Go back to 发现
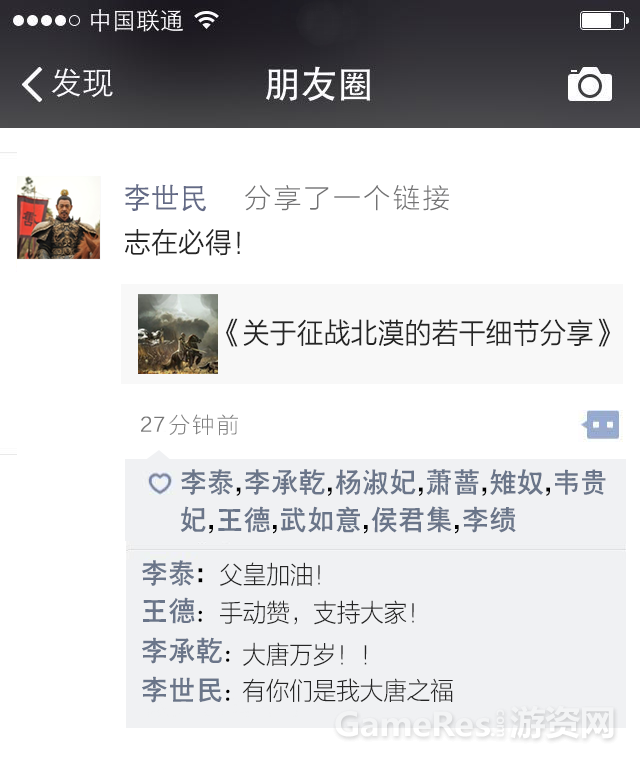Viewport: 640px width, 758px height. click(67, 84)
